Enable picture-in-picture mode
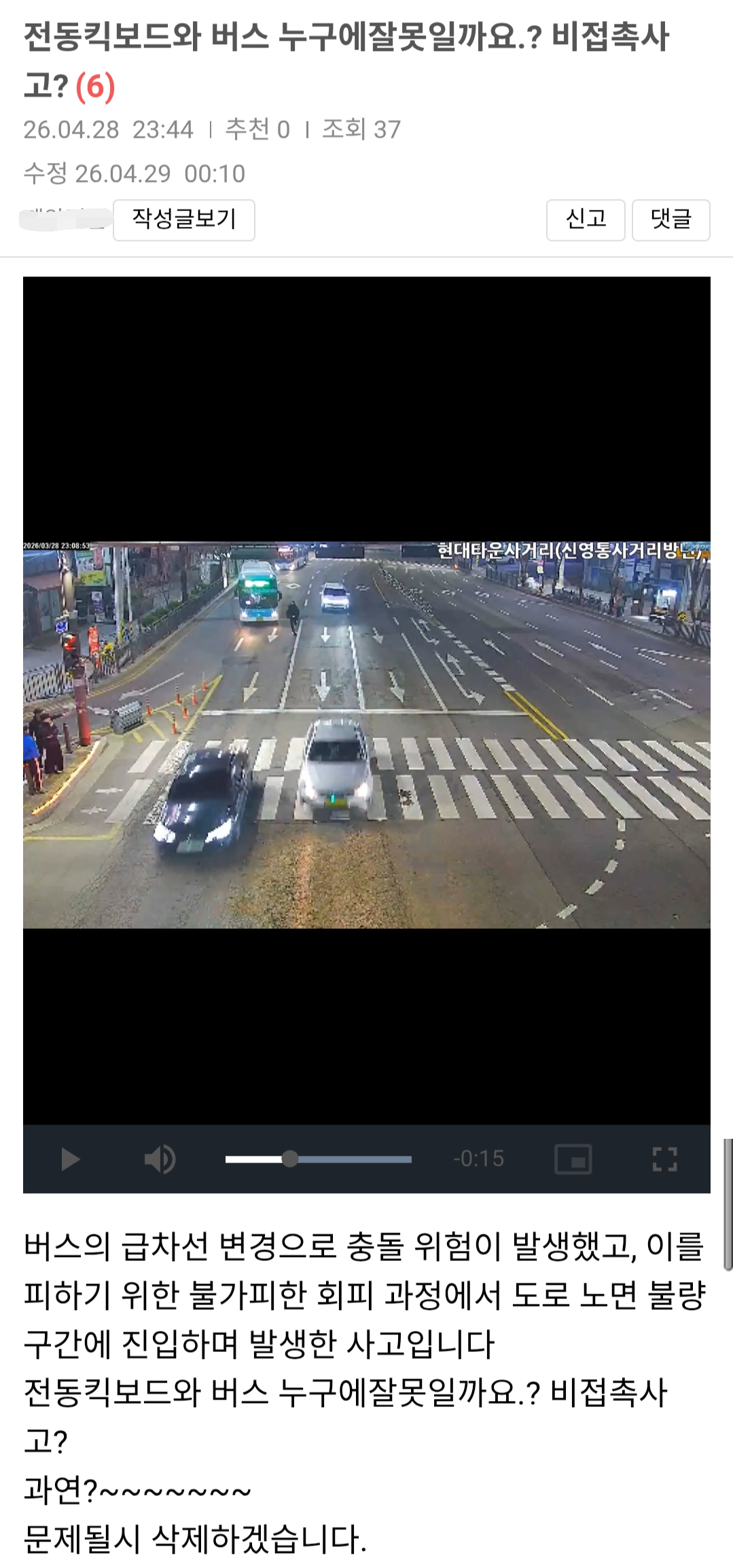This screenshot has width=733, height=1568. point(573,1159)
